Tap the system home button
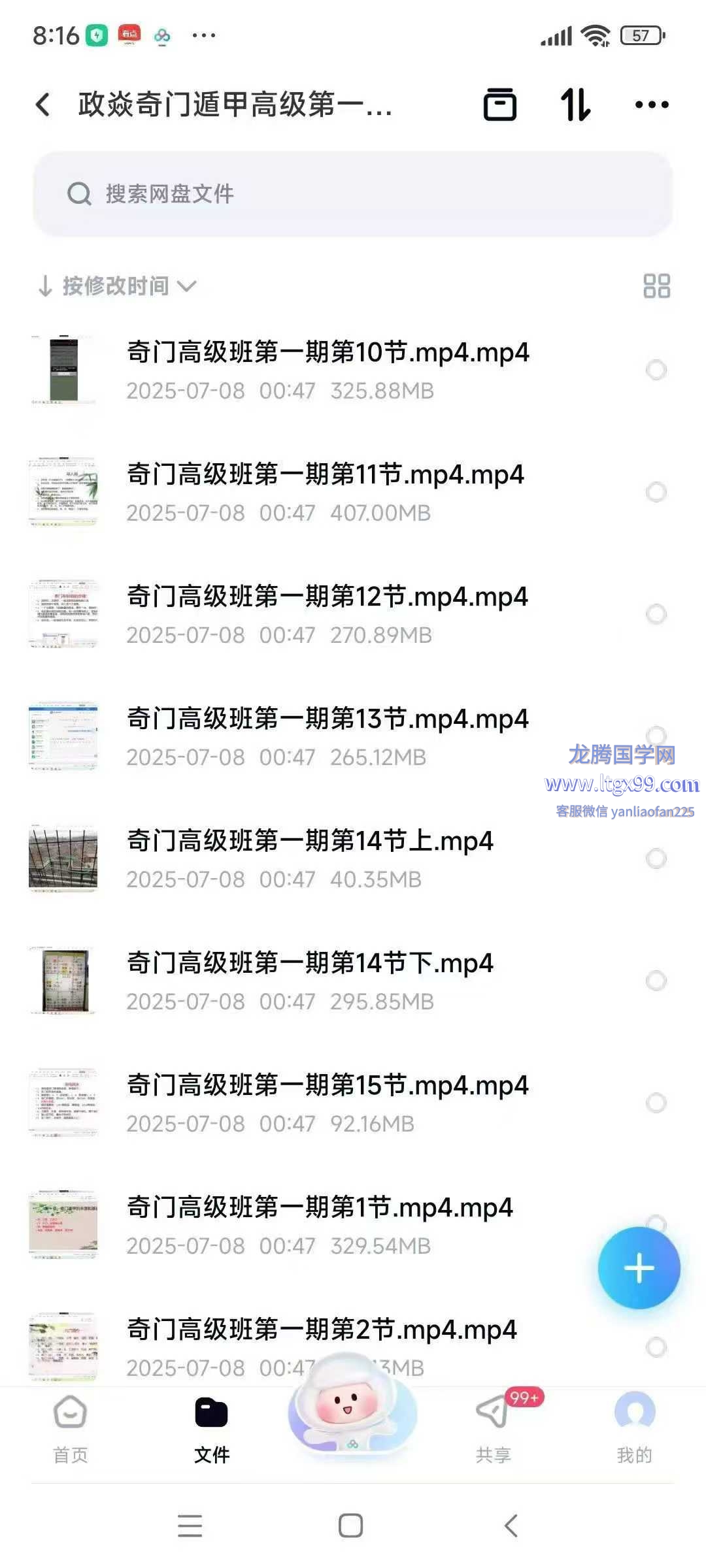Image resolution: width=706 pixels, height=1568 pixels. click(351, 1526)
